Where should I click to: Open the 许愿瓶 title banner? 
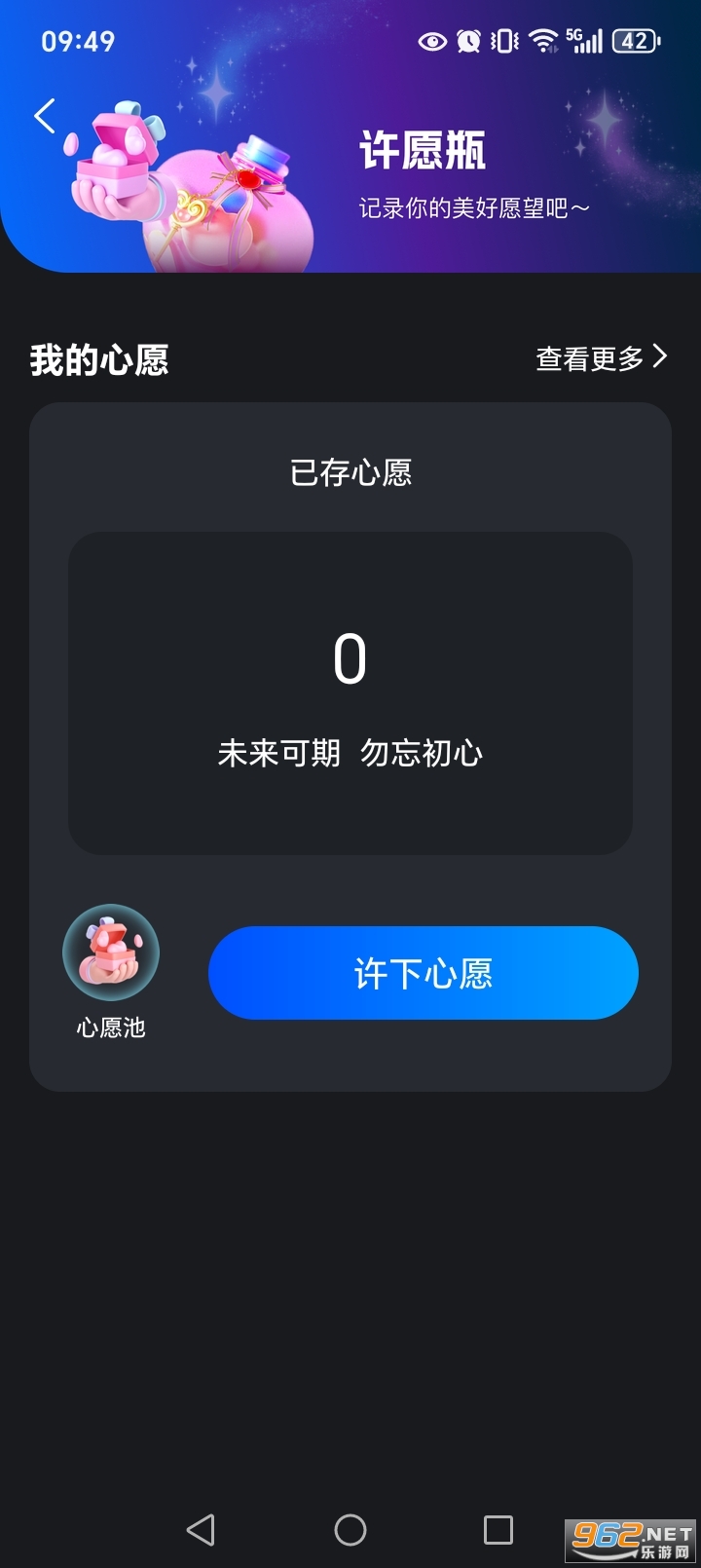419,154
